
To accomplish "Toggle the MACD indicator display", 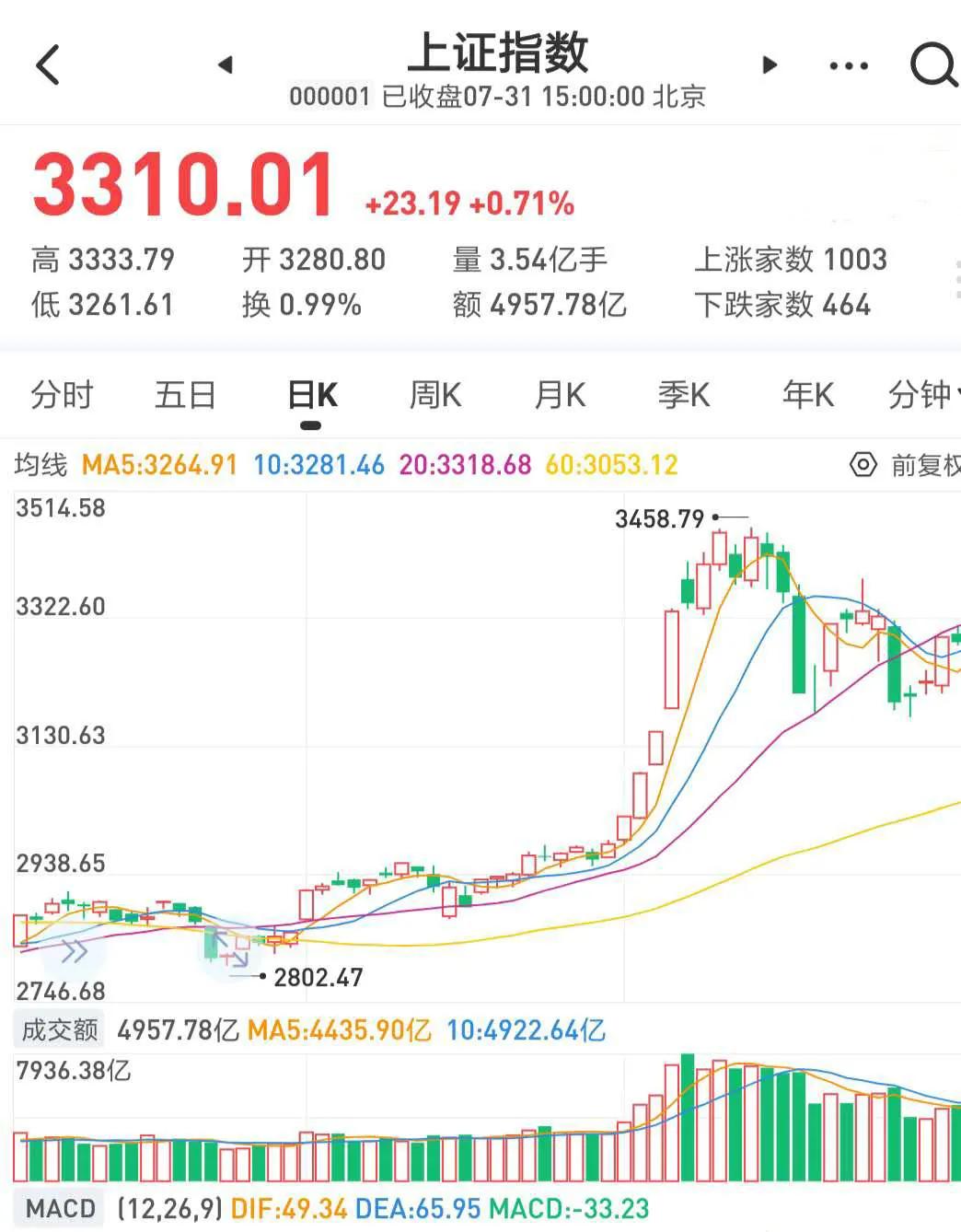I will (x=61, y=1206).
